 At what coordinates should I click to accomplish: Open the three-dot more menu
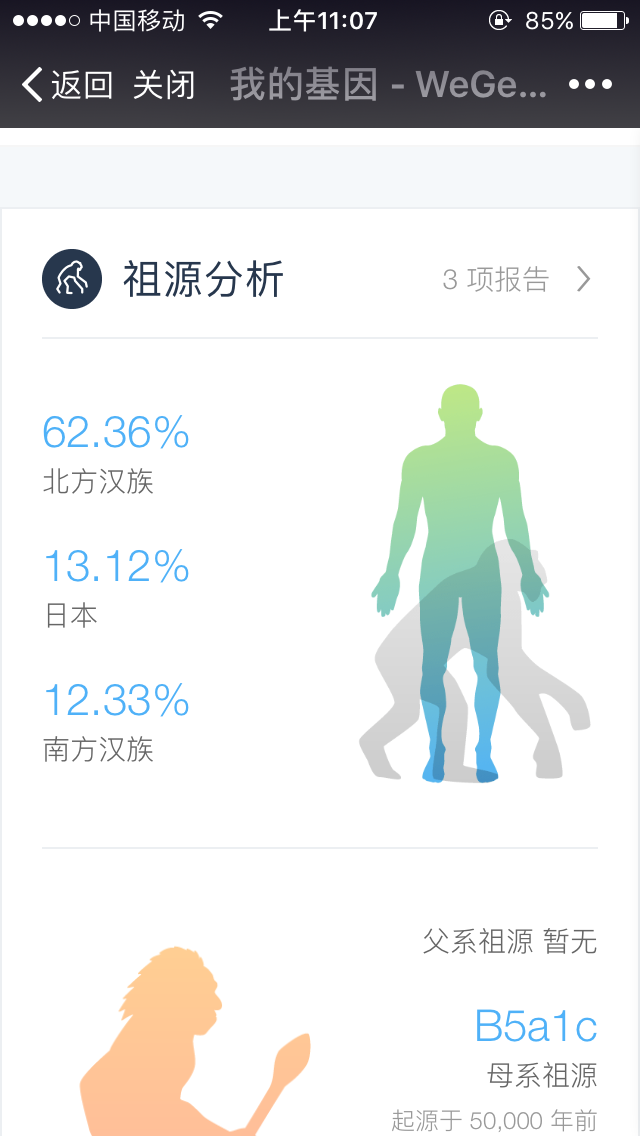(x=590, y=85)
